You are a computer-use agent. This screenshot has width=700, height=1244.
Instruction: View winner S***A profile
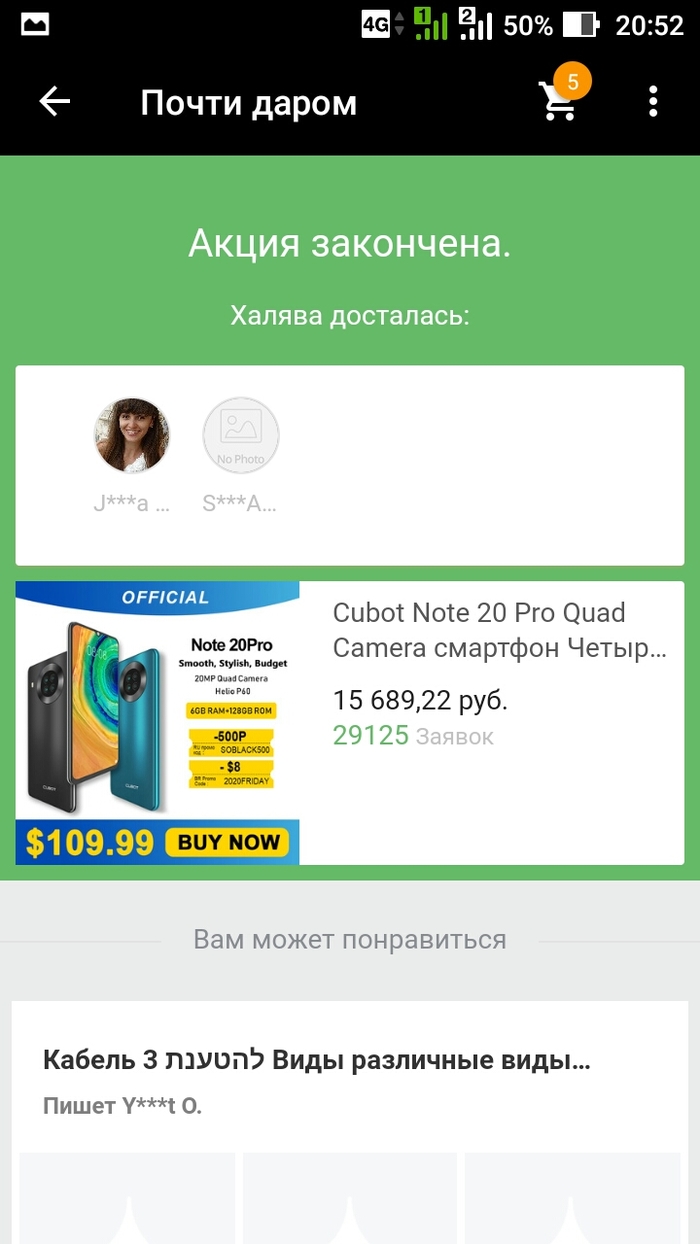240,436
